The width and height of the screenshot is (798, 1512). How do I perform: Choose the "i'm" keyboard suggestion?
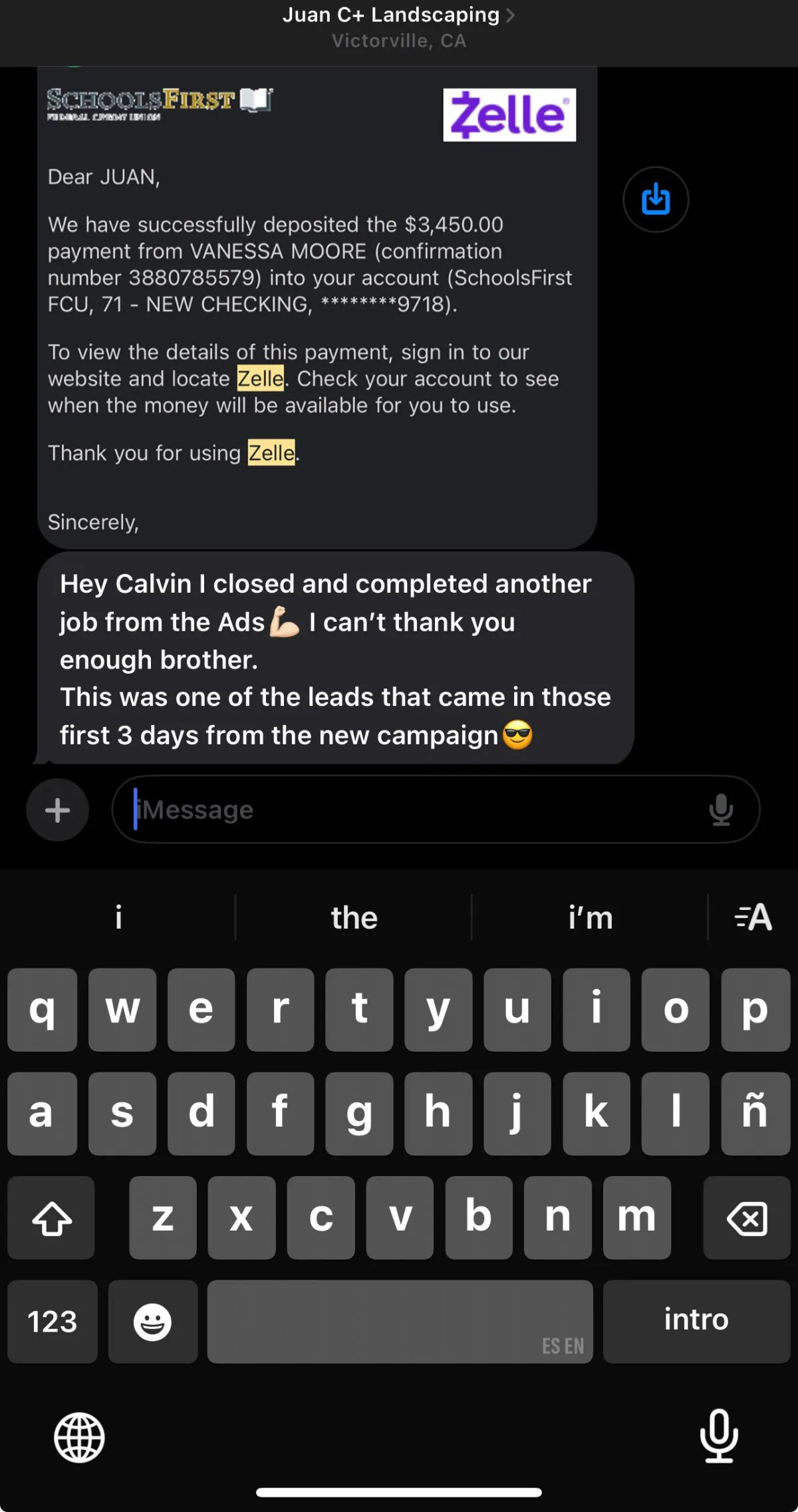(x=591, y=917)
